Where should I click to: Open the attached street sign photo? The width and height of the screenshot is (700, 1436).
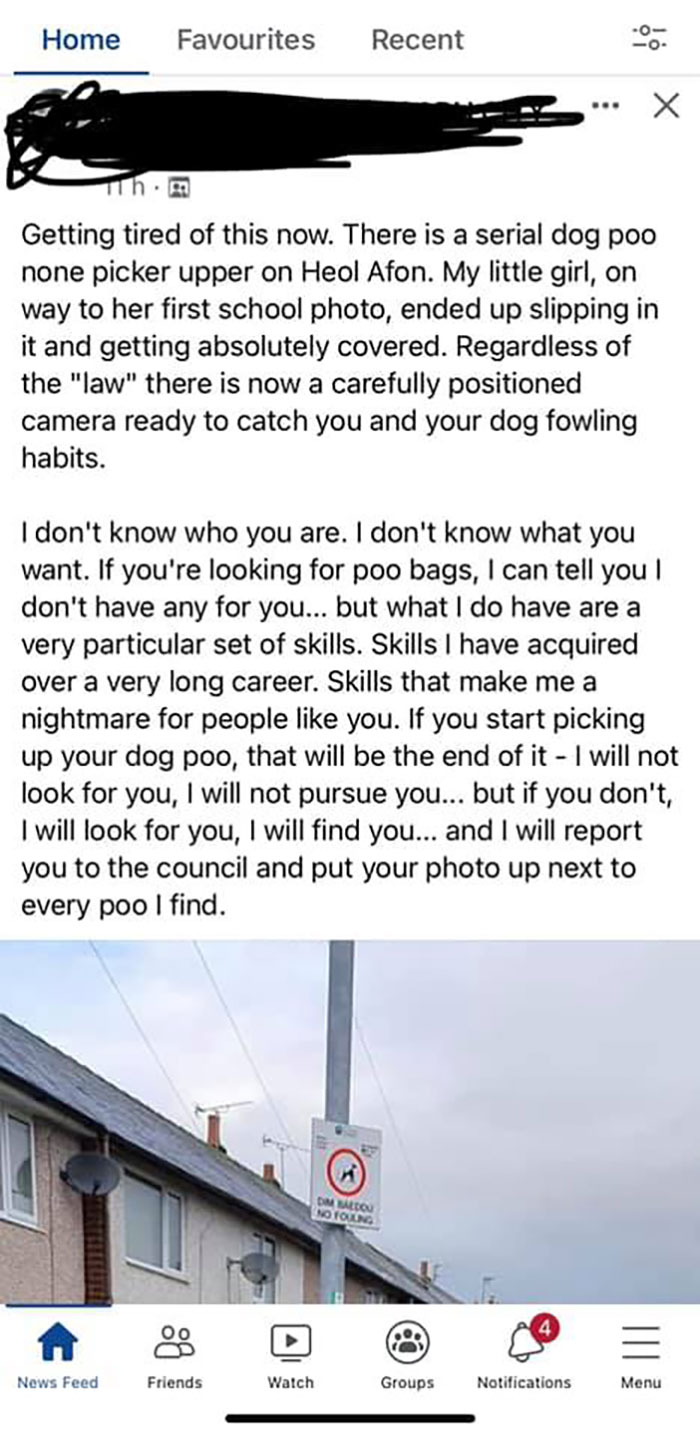click(350, 1120)
